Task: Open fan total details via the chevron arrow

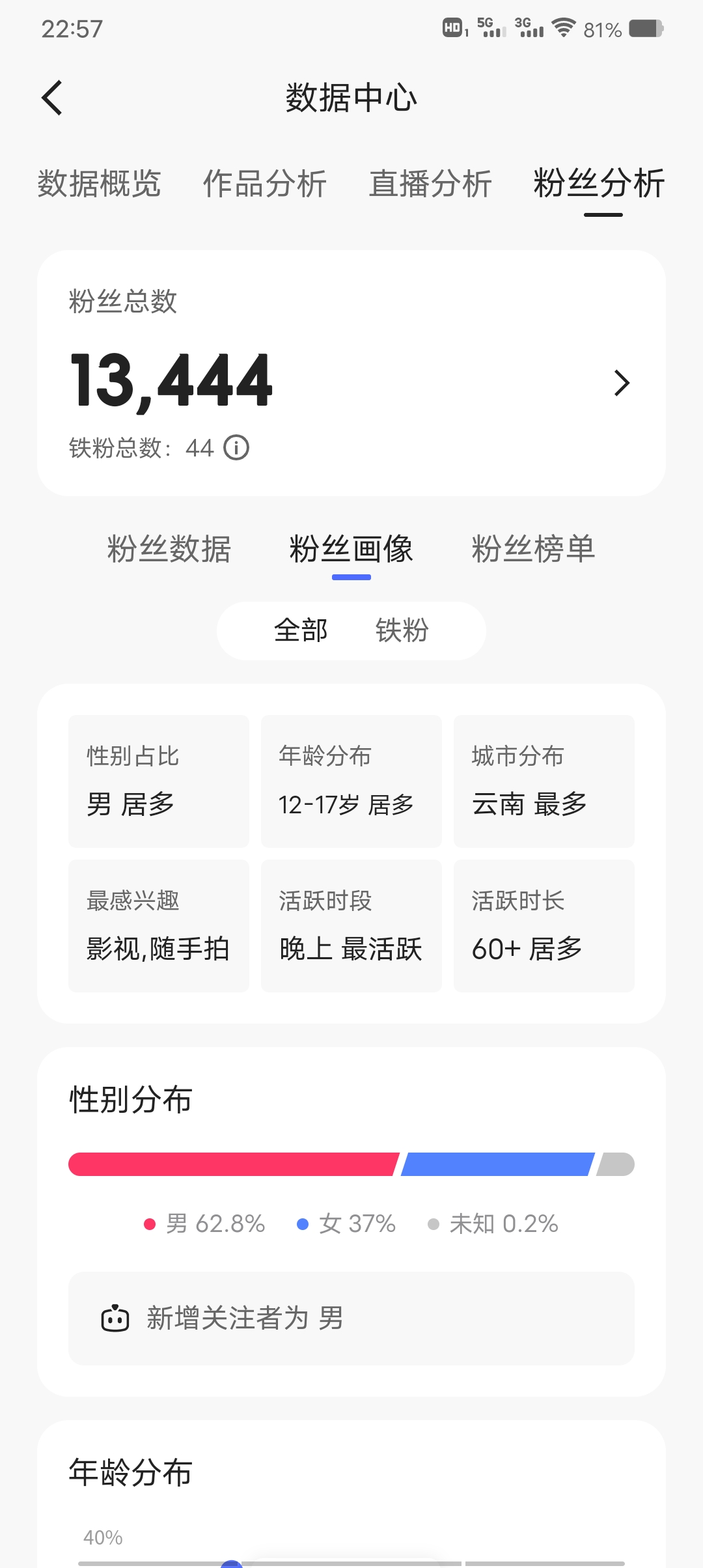Action: [x=622, y=383]
